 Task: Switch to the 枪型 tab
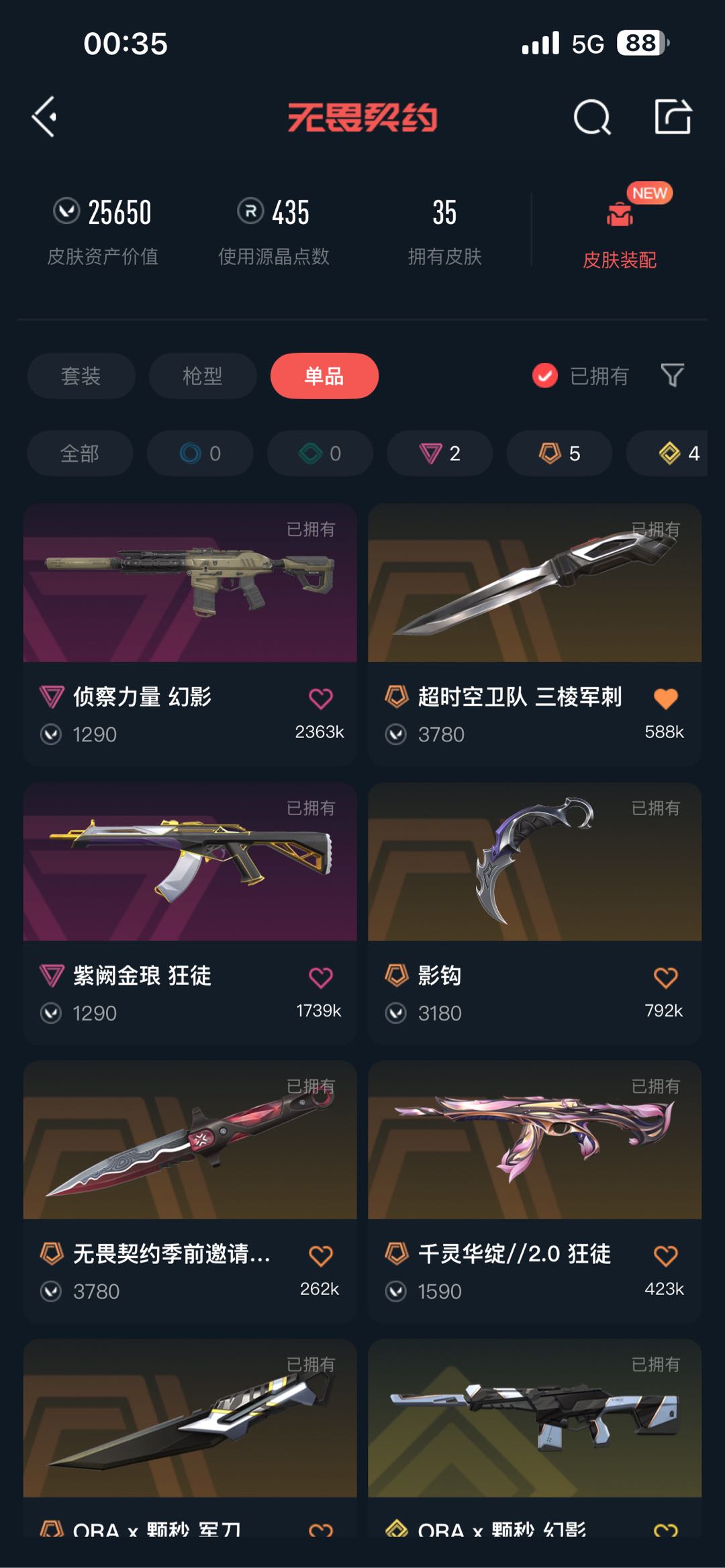(x=202, y=376)
